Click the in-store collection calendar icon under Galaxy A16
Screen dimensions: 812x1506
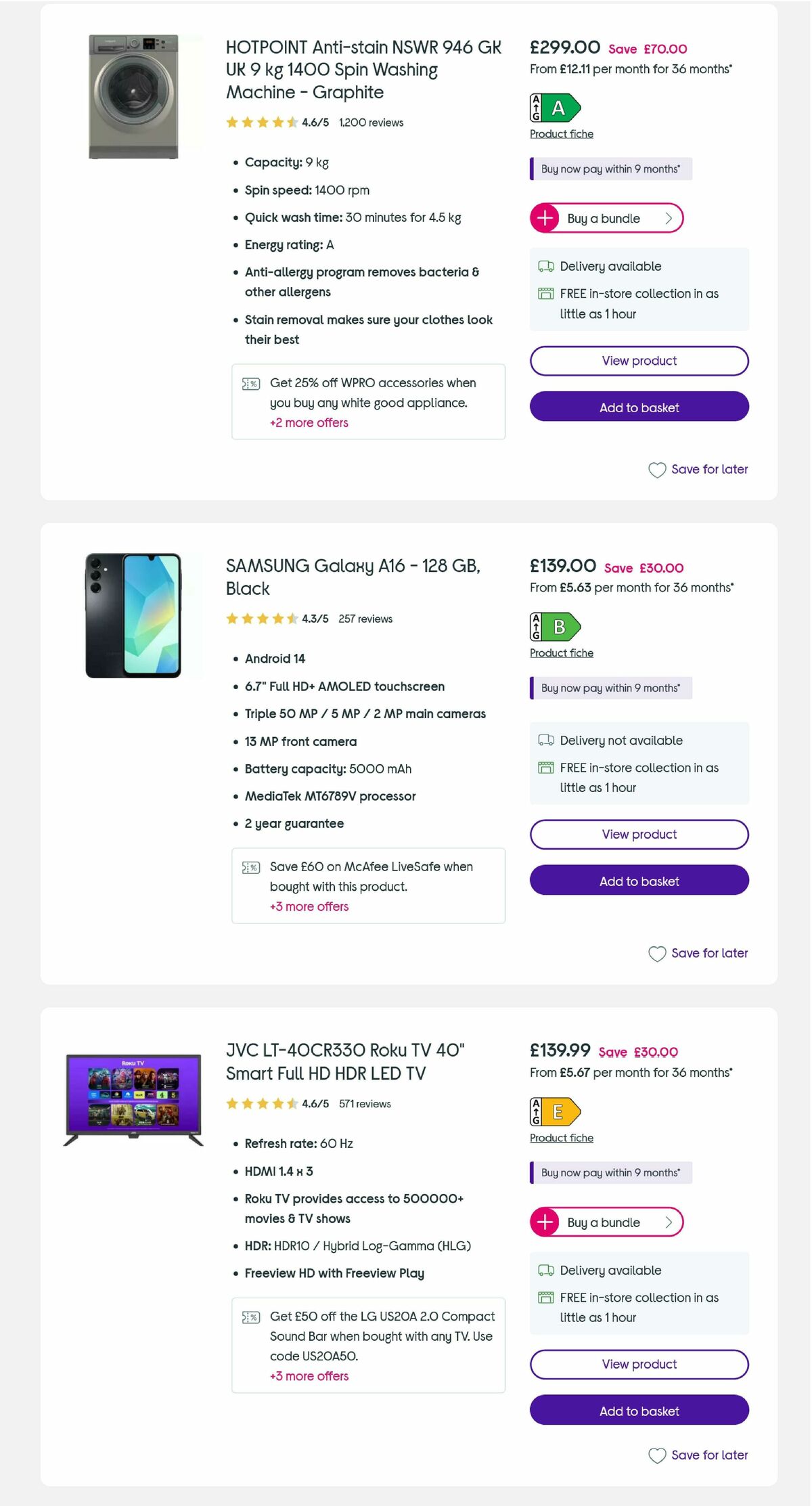point(545,768)
